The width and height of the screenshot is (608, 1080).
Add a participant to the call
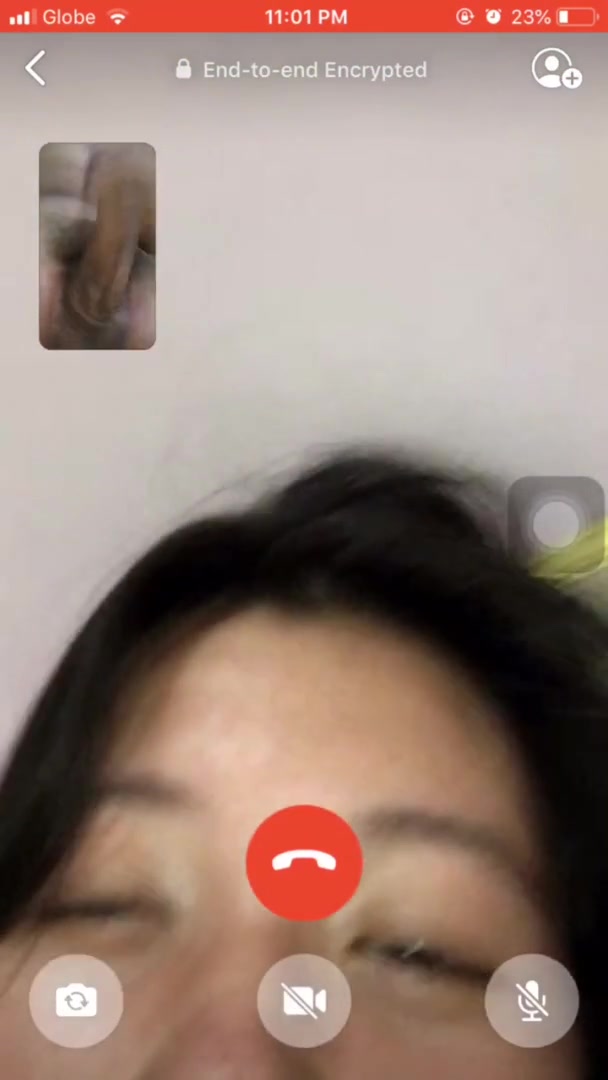pyautogui.click(x=556, y=69)
